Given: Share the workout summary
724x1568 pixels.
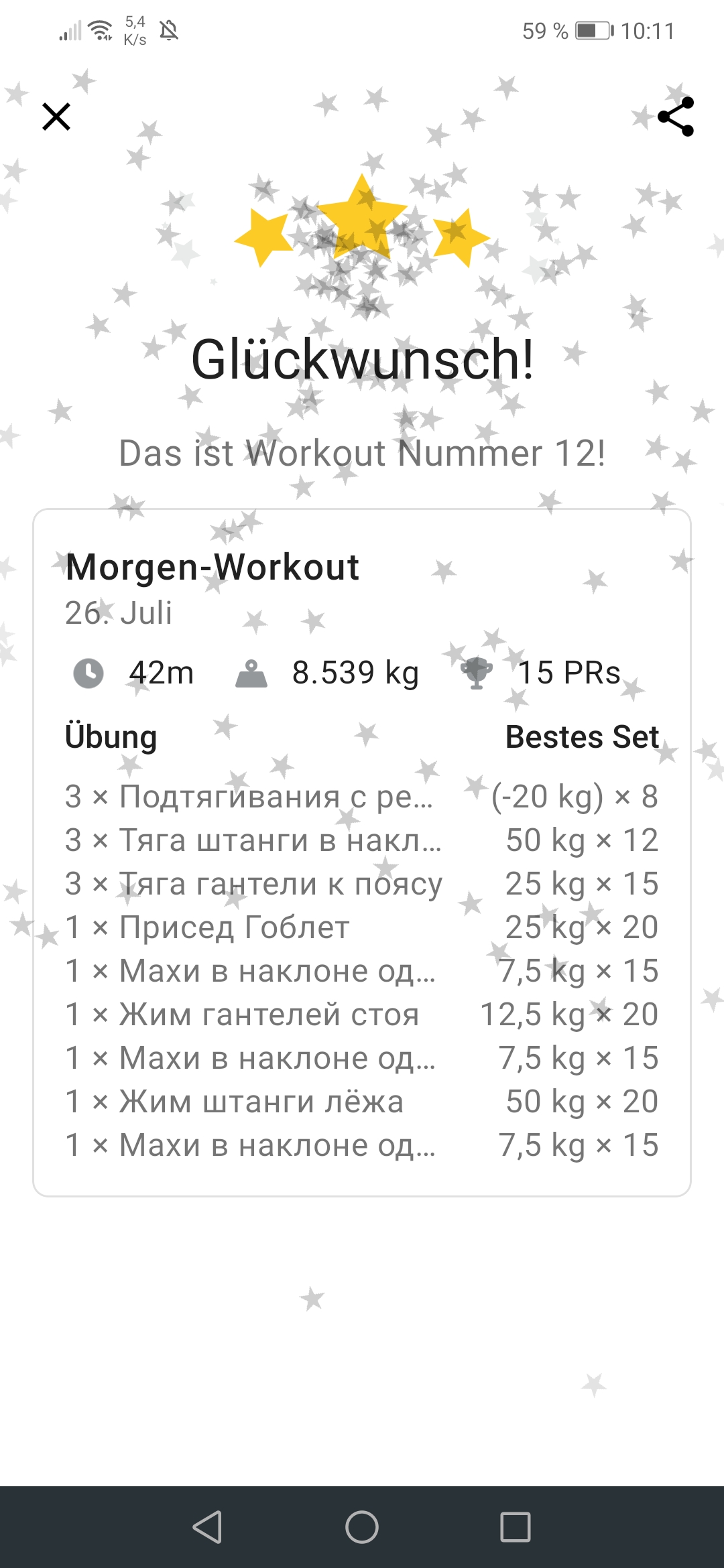Looking at the screenshot, I should click(x=676, y=117).
